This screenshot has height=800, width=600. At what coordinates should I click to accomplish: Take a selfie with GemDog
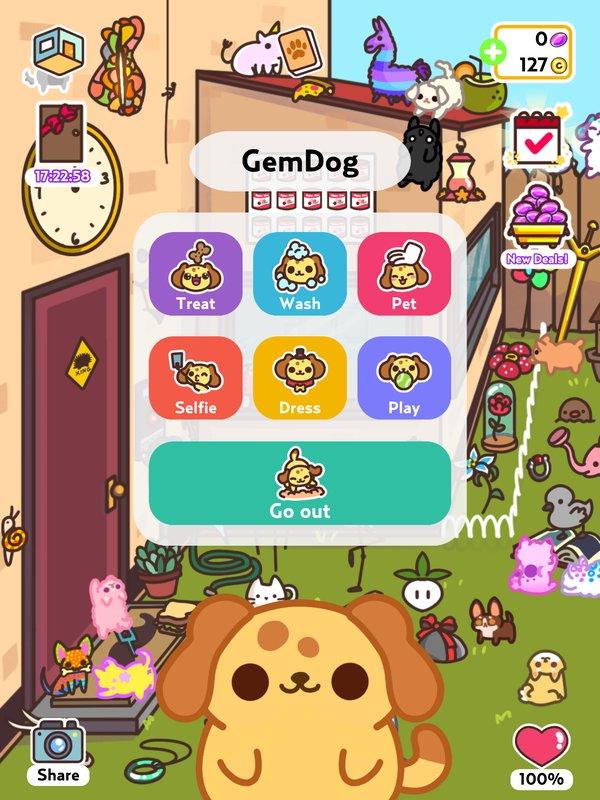tap(195, 377)
